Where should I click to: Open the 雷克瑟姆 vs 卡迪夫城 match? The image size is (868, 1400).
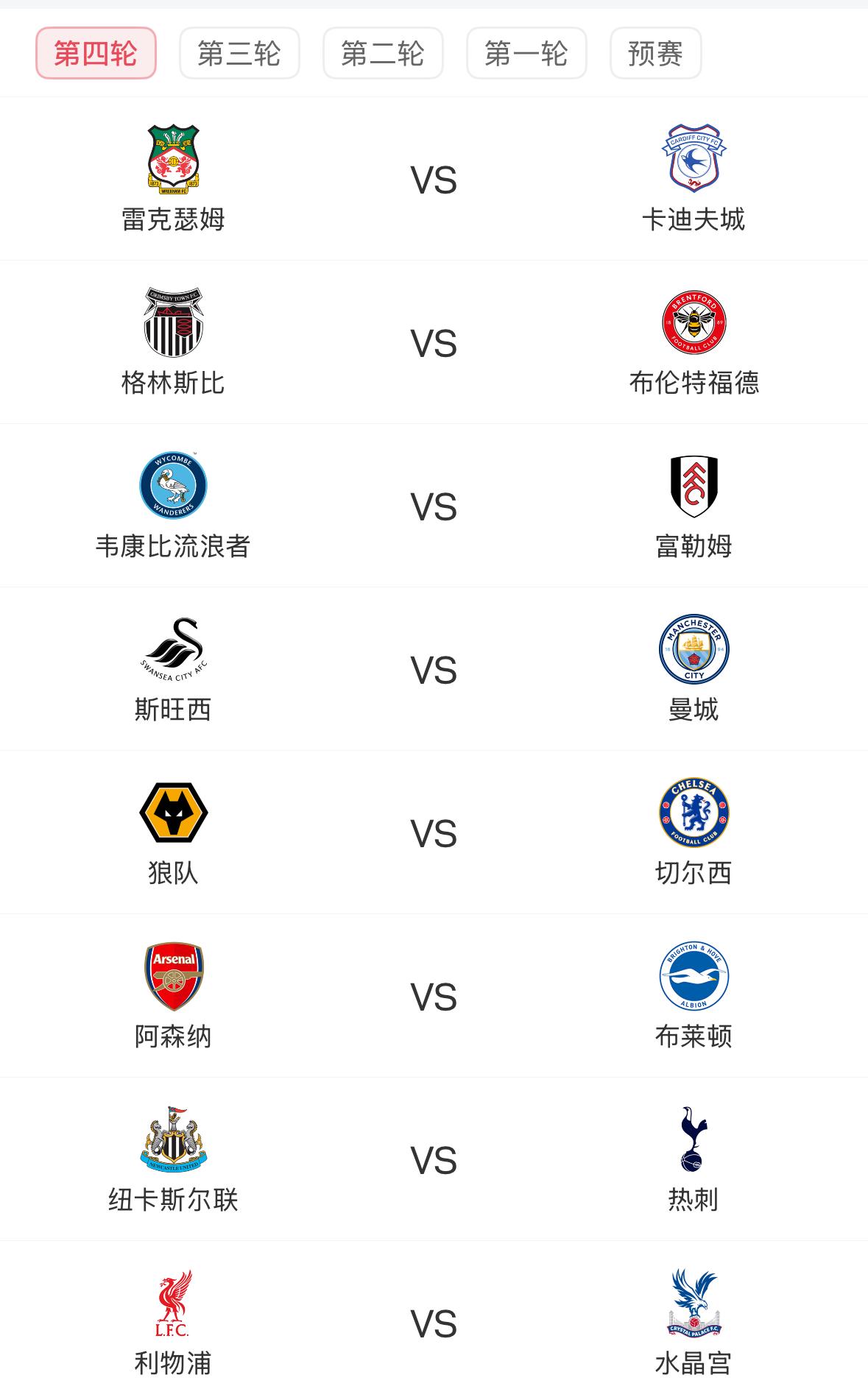click(434, 180)
